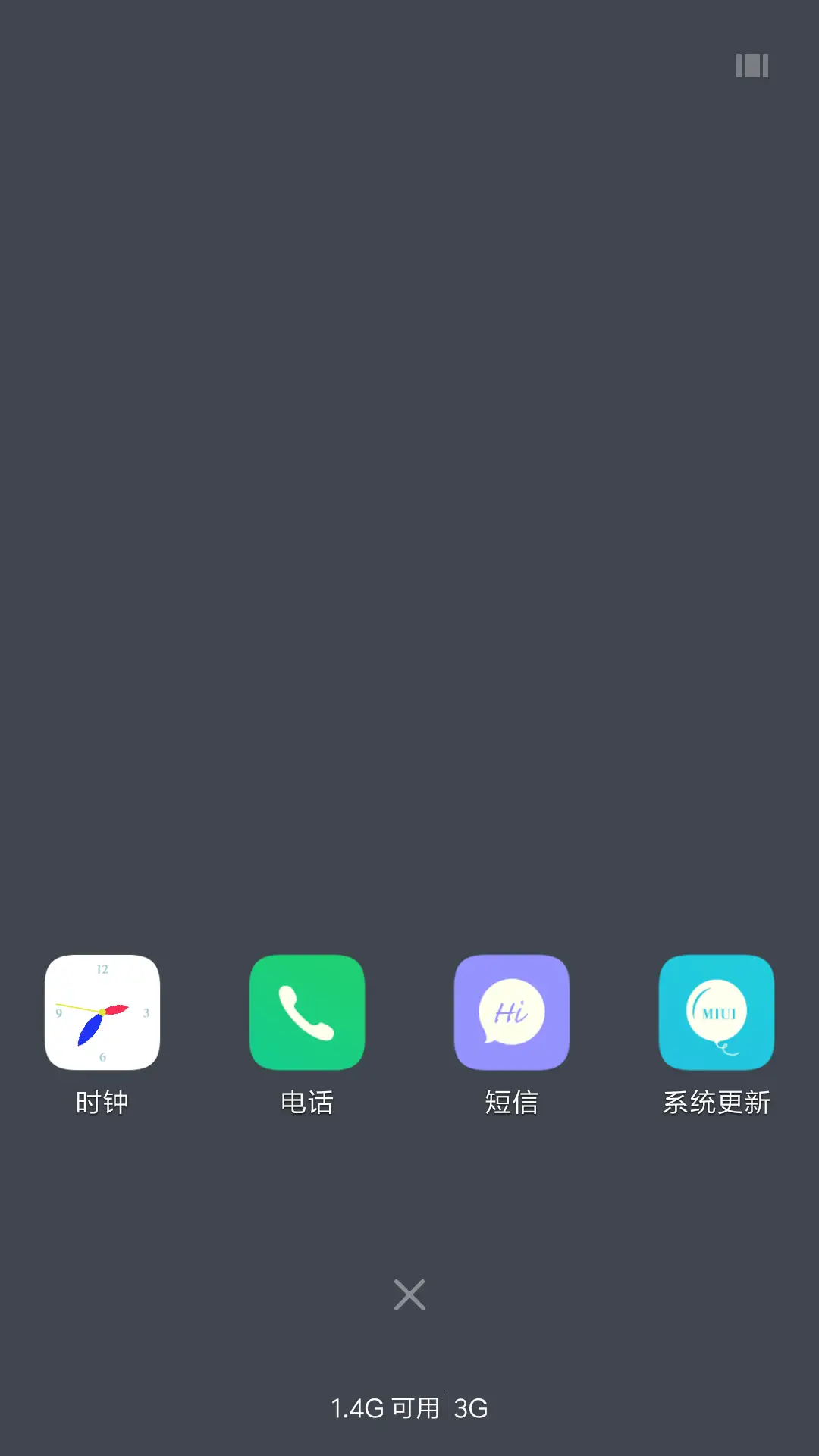
Task: Click the green phone handset icon
Action: [x=307, y=1012]
